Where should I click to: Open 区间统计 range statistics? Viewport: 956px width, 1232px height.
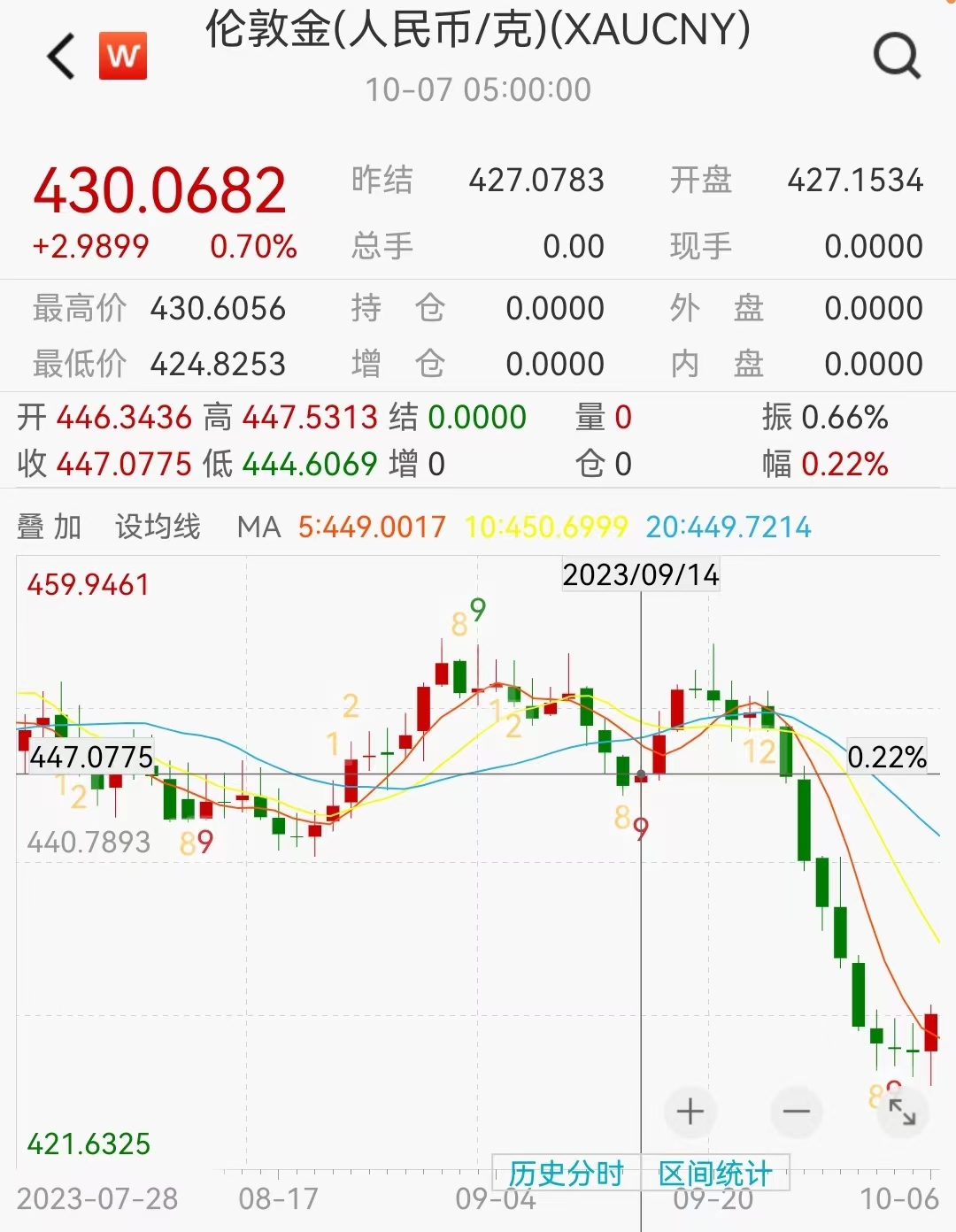tap(715, 1174)
